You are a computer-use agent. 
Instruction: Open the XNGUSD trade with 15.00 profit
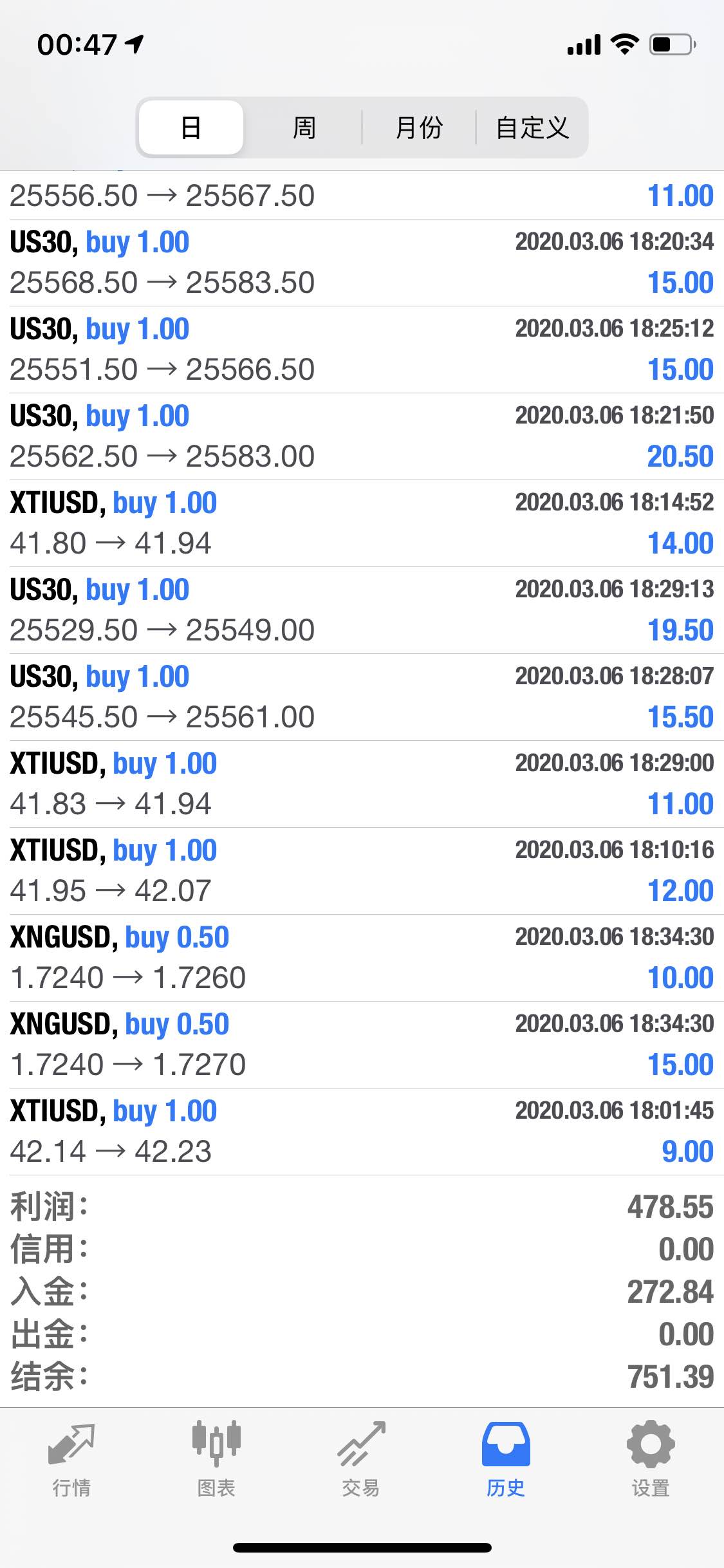[x=362, y=1045]
